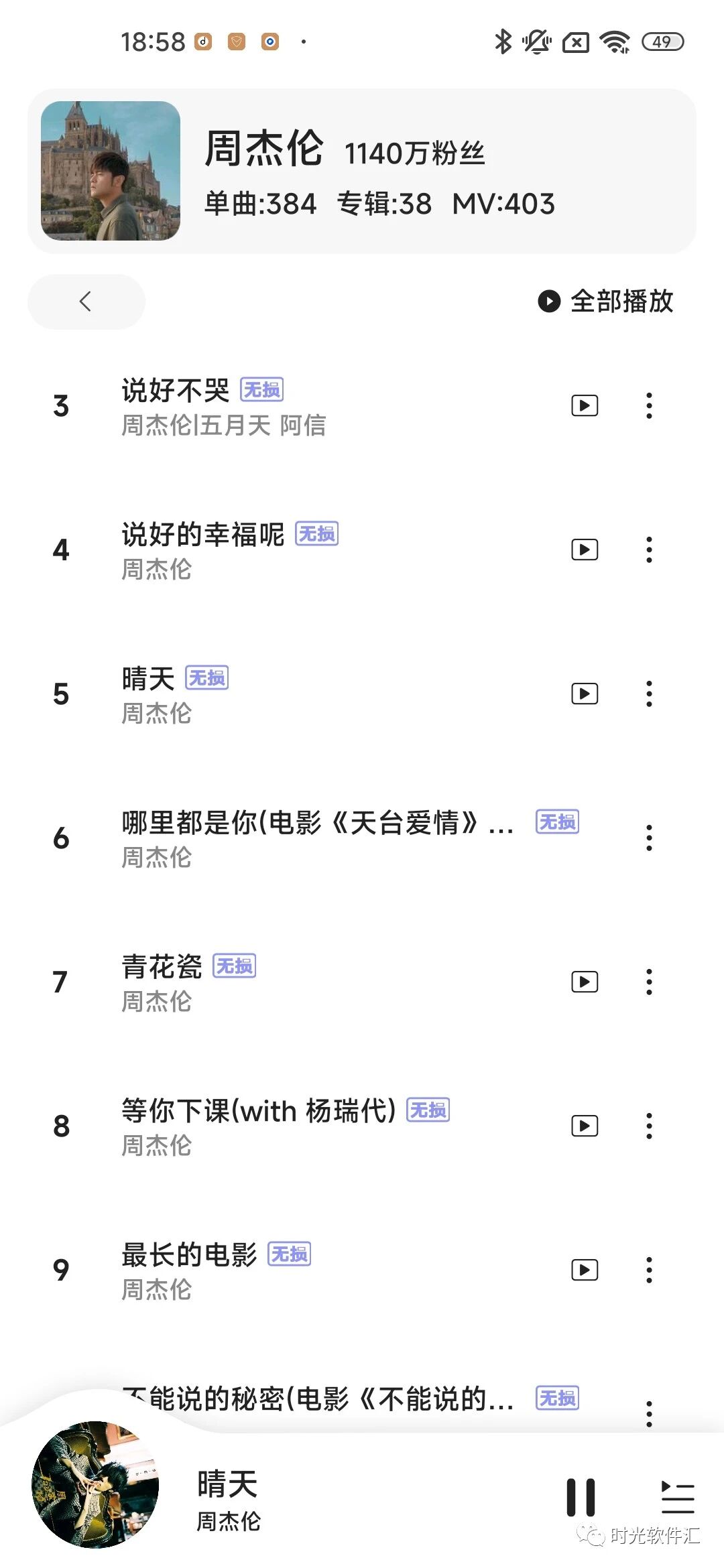The image size is (724, 1568).
Task: Go back using the back arrow
Action: [86, 302]
